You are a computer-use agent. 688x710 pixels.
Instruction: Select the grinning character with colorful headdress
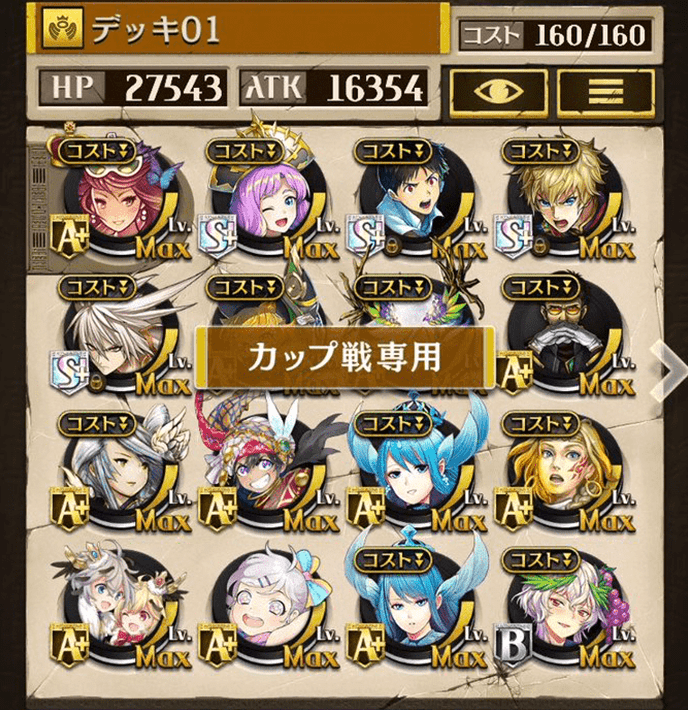tap(267, 472)
